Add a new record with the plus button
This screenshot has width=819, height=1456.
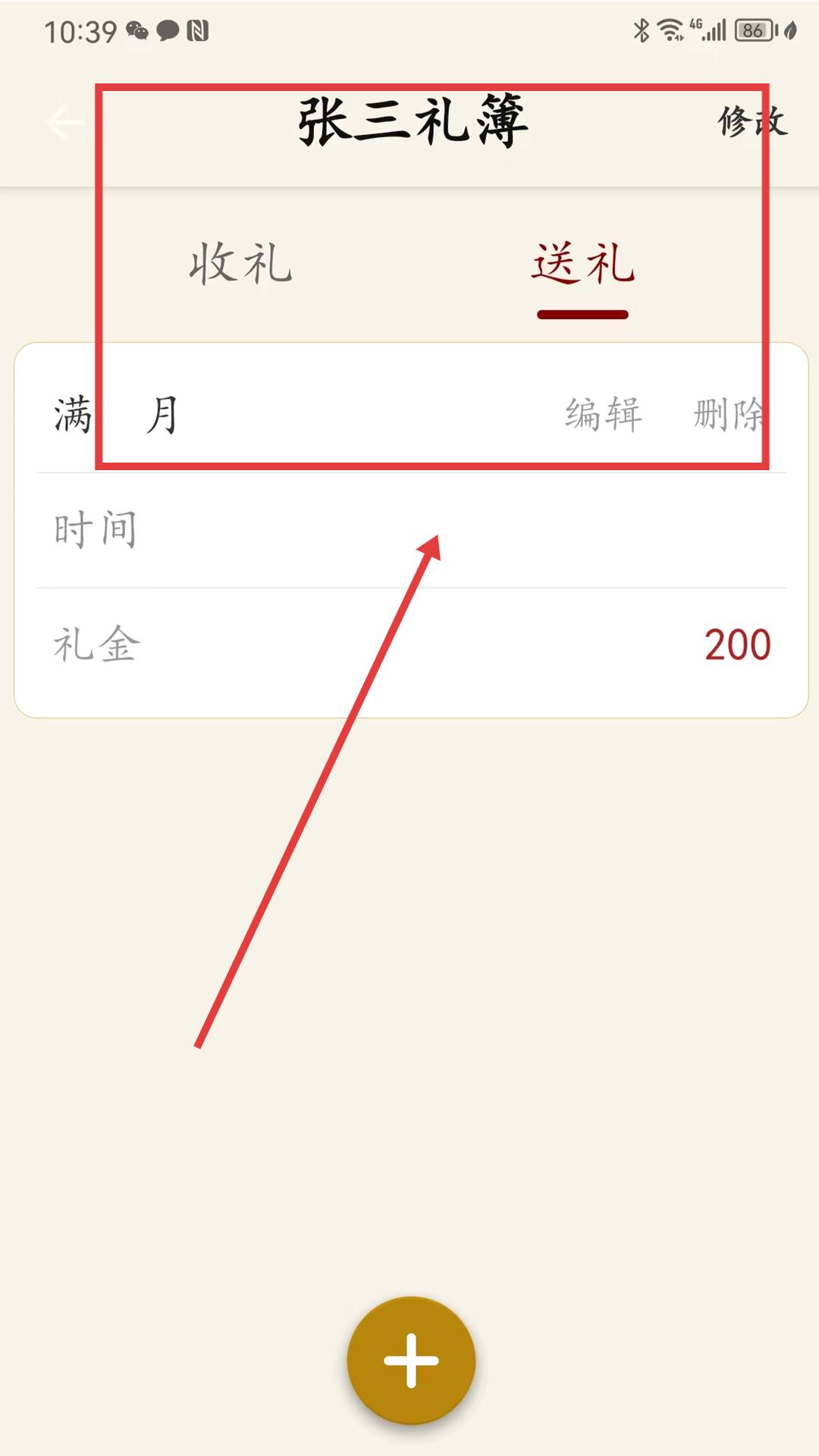coord(411,1360)
